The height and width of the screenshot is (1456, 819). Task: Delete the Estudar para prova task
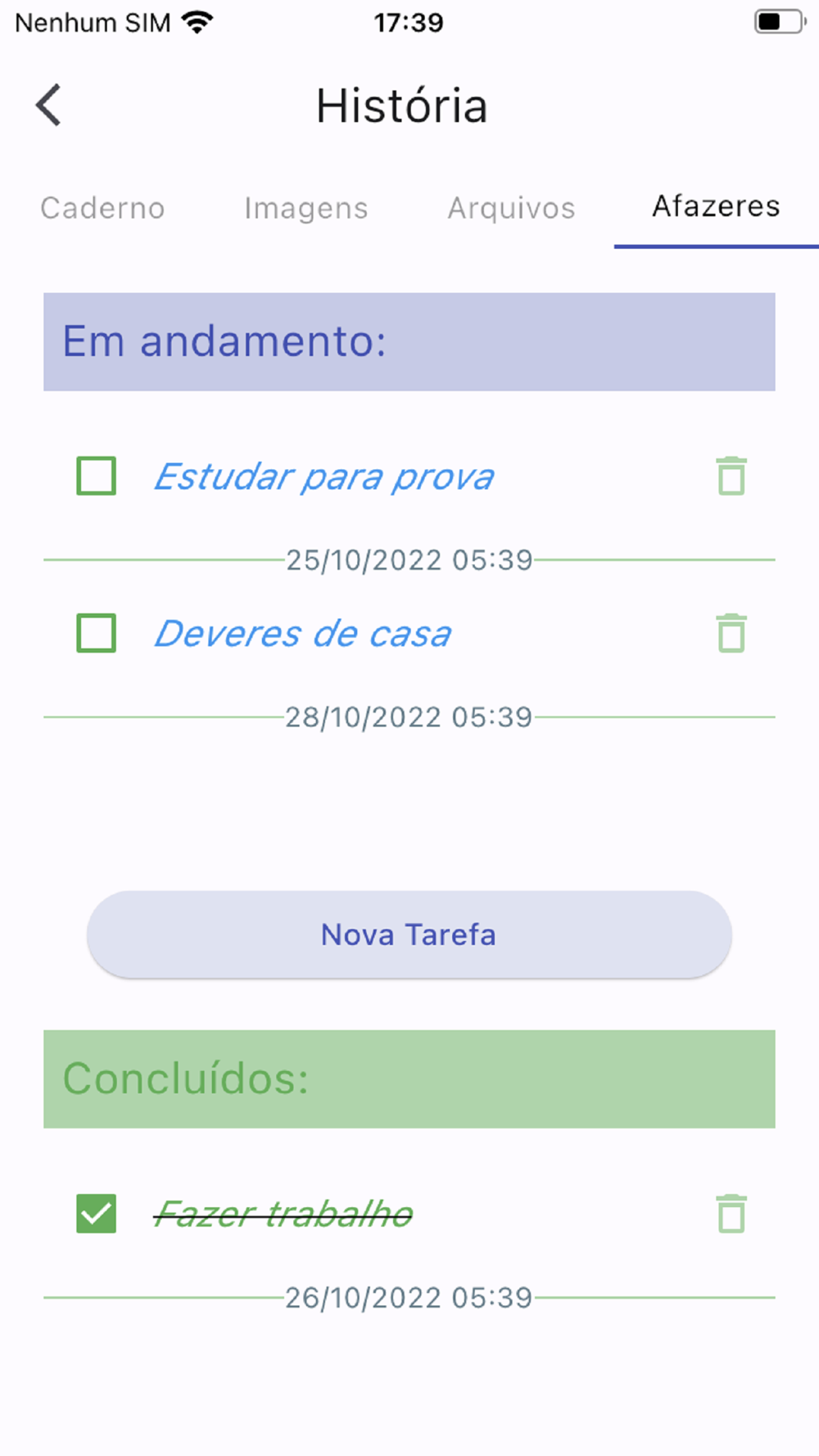tap(731, 476)
